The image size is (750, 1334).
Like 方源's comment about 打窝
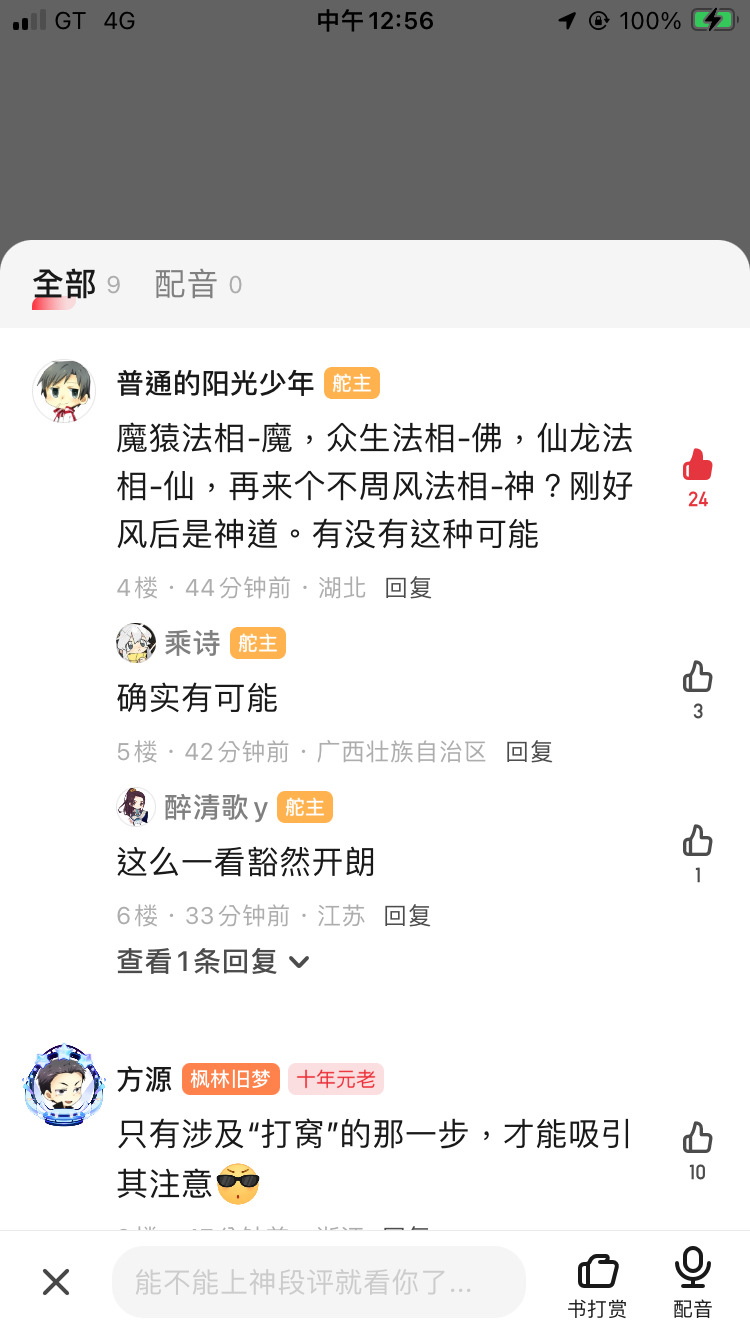pos(697,1139)
